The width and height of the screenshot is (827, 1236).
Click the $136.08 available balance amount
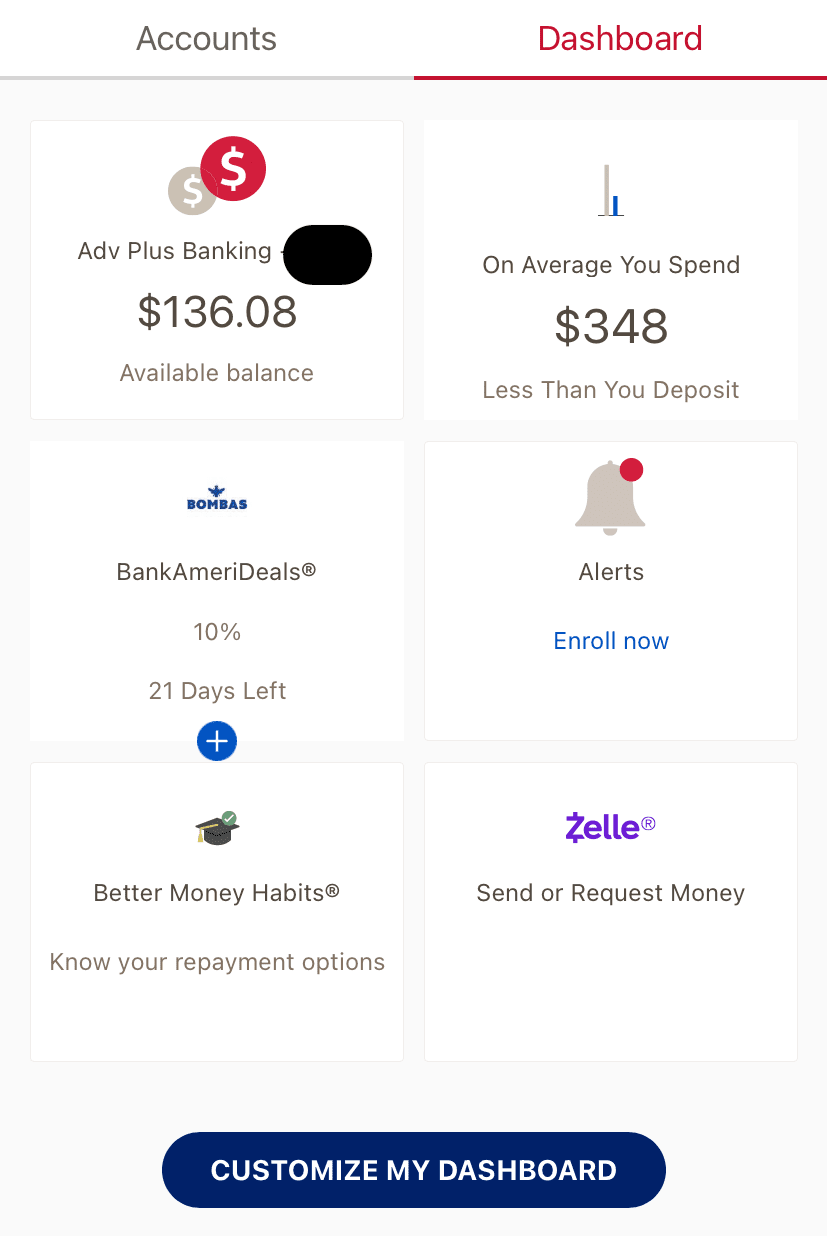tap(217, 313)
